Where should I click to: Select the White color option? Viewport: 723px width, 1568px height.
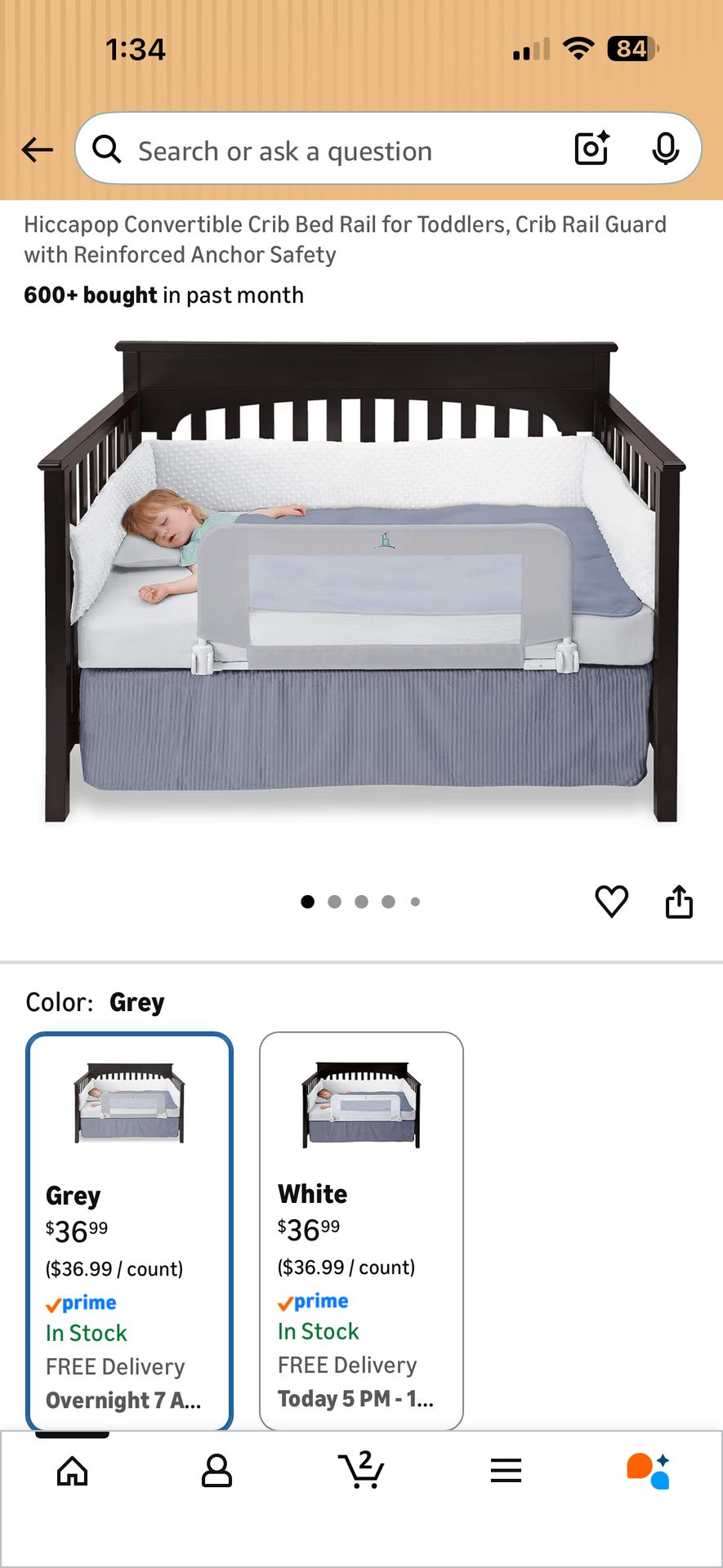tap(361, 1230)
